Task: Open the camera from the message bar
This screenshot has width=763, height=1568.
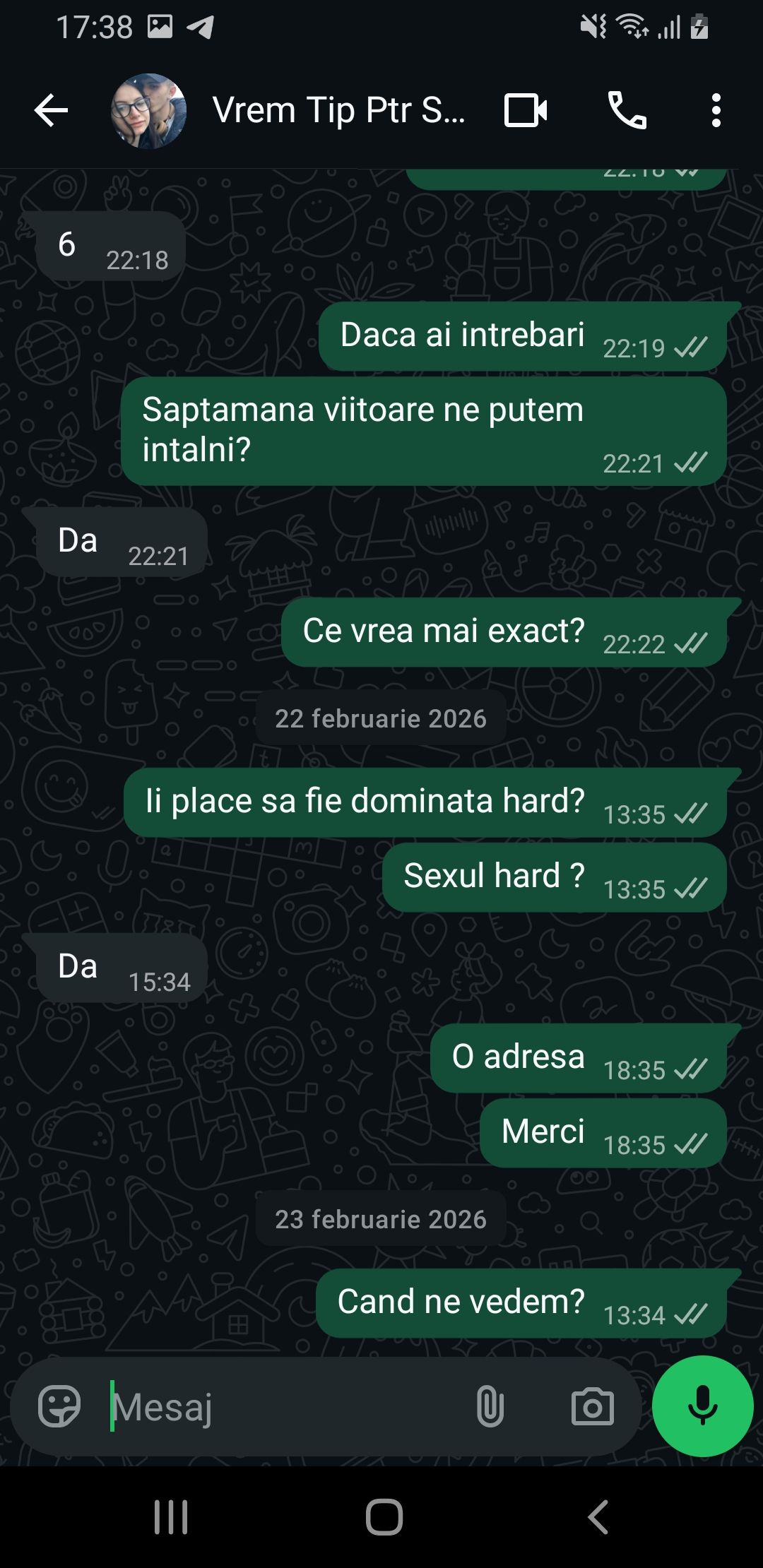Action: pyautogui.click(x=592, y=1406)
